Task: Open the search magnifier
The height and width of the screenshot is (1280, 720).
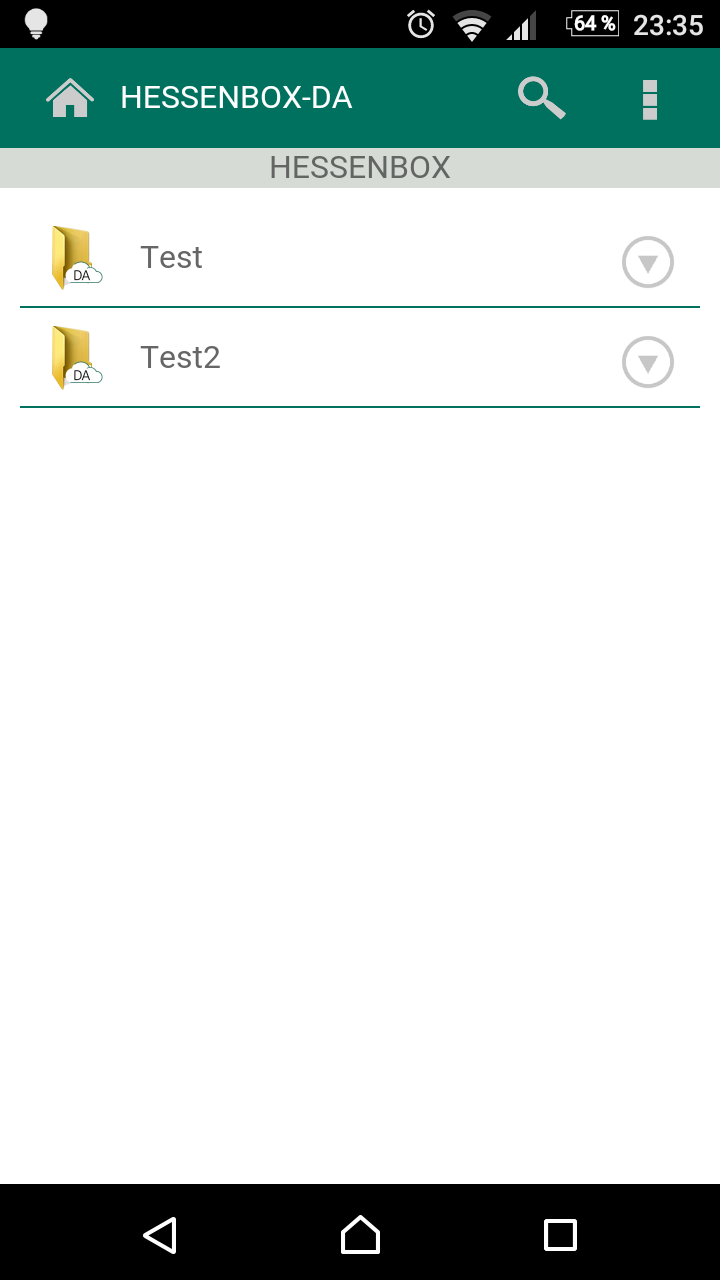Action: click(541, 98)
